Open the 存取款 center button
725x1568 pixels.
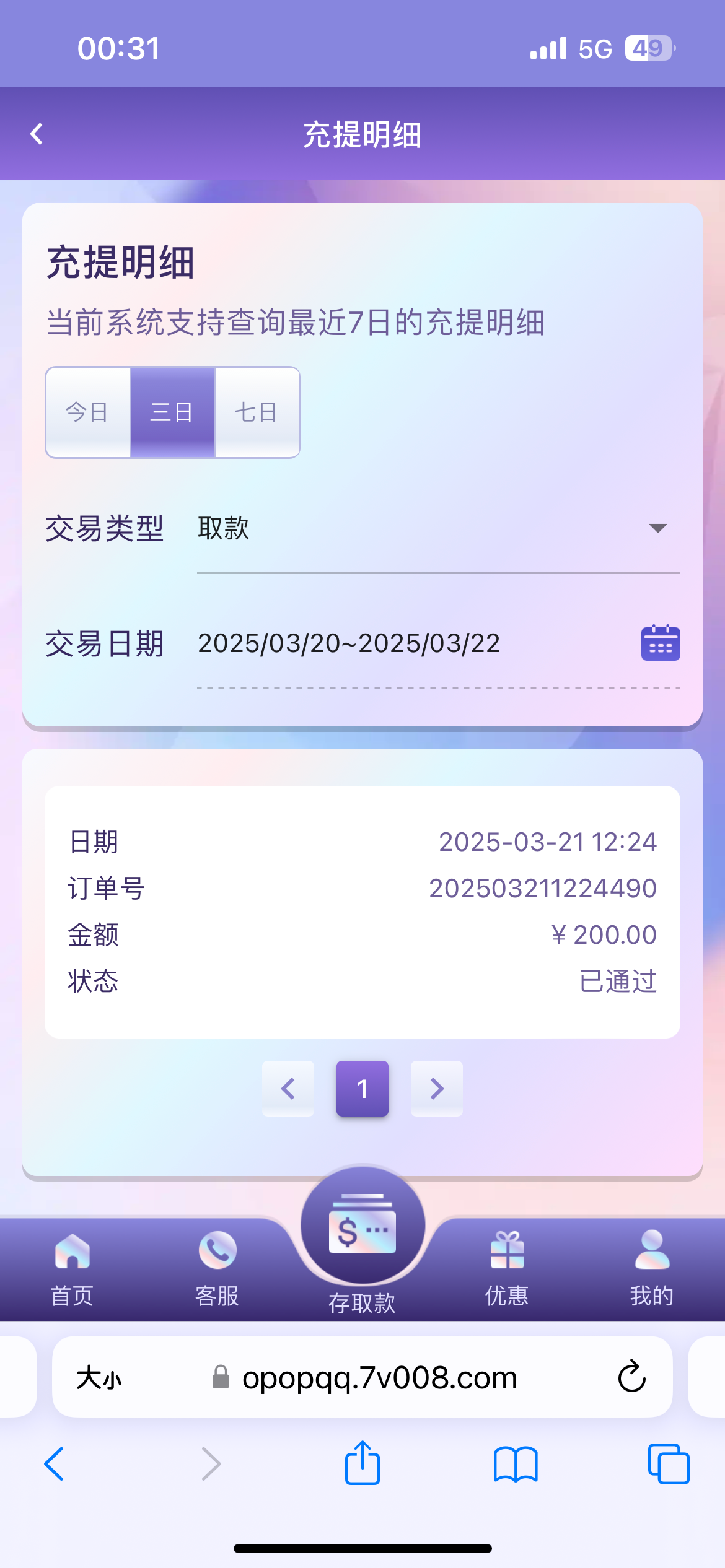point(362,1239)
